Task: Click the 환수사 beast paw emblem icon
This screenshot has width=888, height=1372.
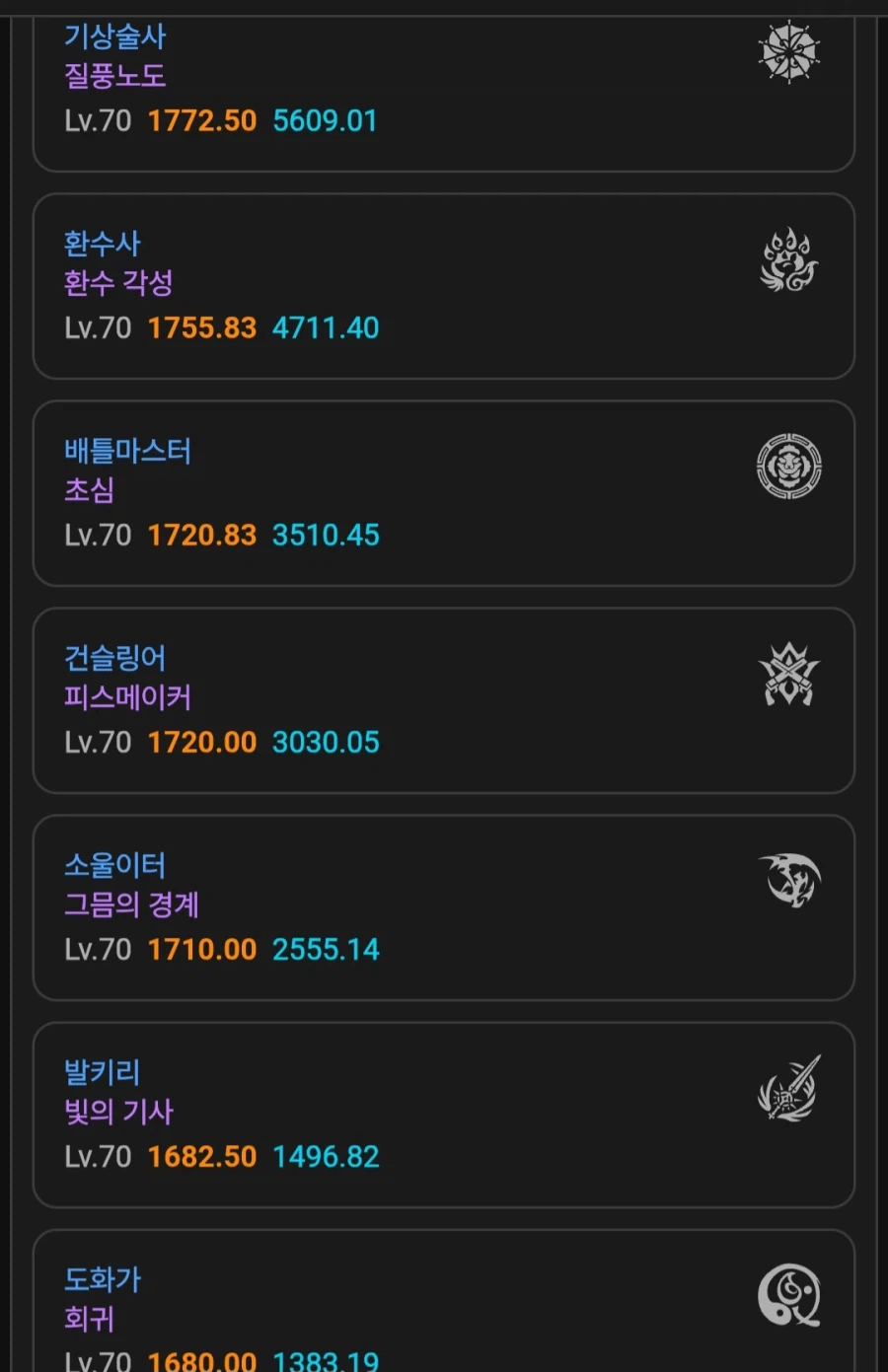Action: coord(789,258)
